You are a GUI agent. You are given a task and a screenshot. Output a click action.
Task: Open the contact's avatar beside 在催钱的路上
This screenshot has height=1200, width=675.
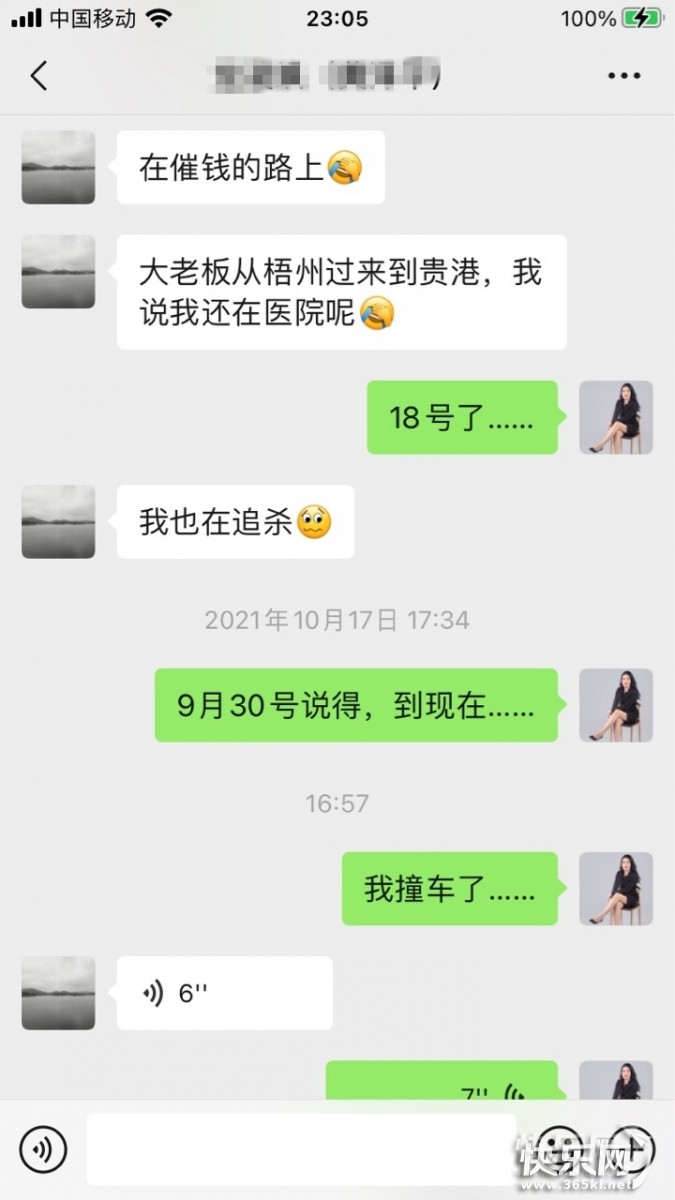[58, 167]
